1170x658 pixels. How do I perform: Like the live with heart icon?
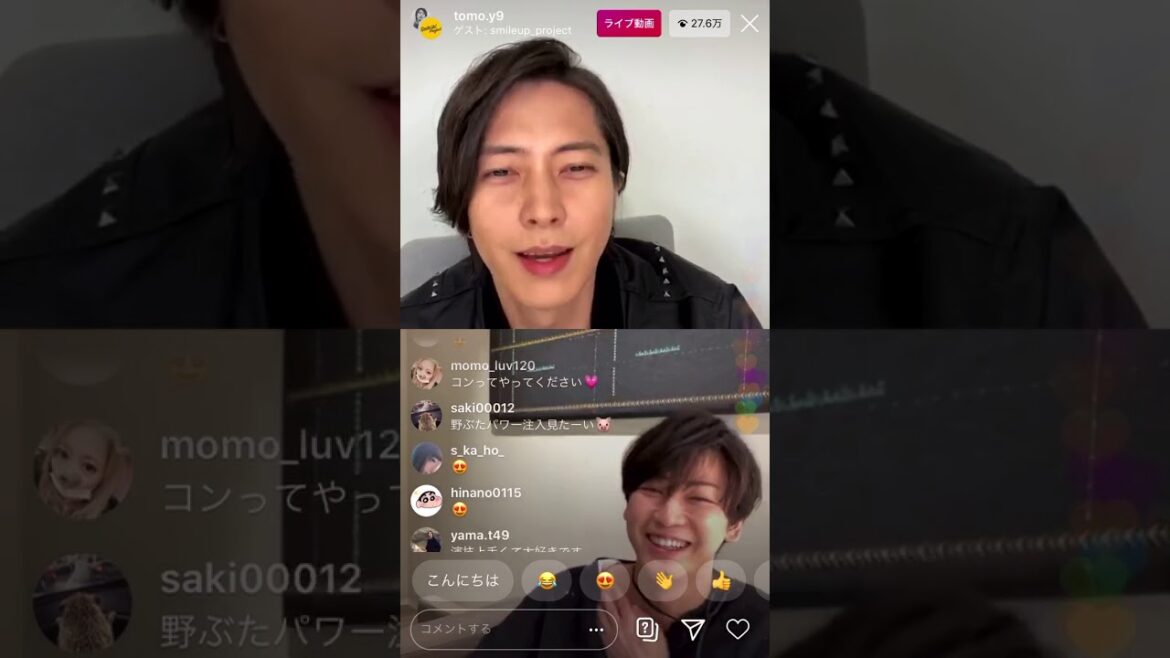(737, 629)
